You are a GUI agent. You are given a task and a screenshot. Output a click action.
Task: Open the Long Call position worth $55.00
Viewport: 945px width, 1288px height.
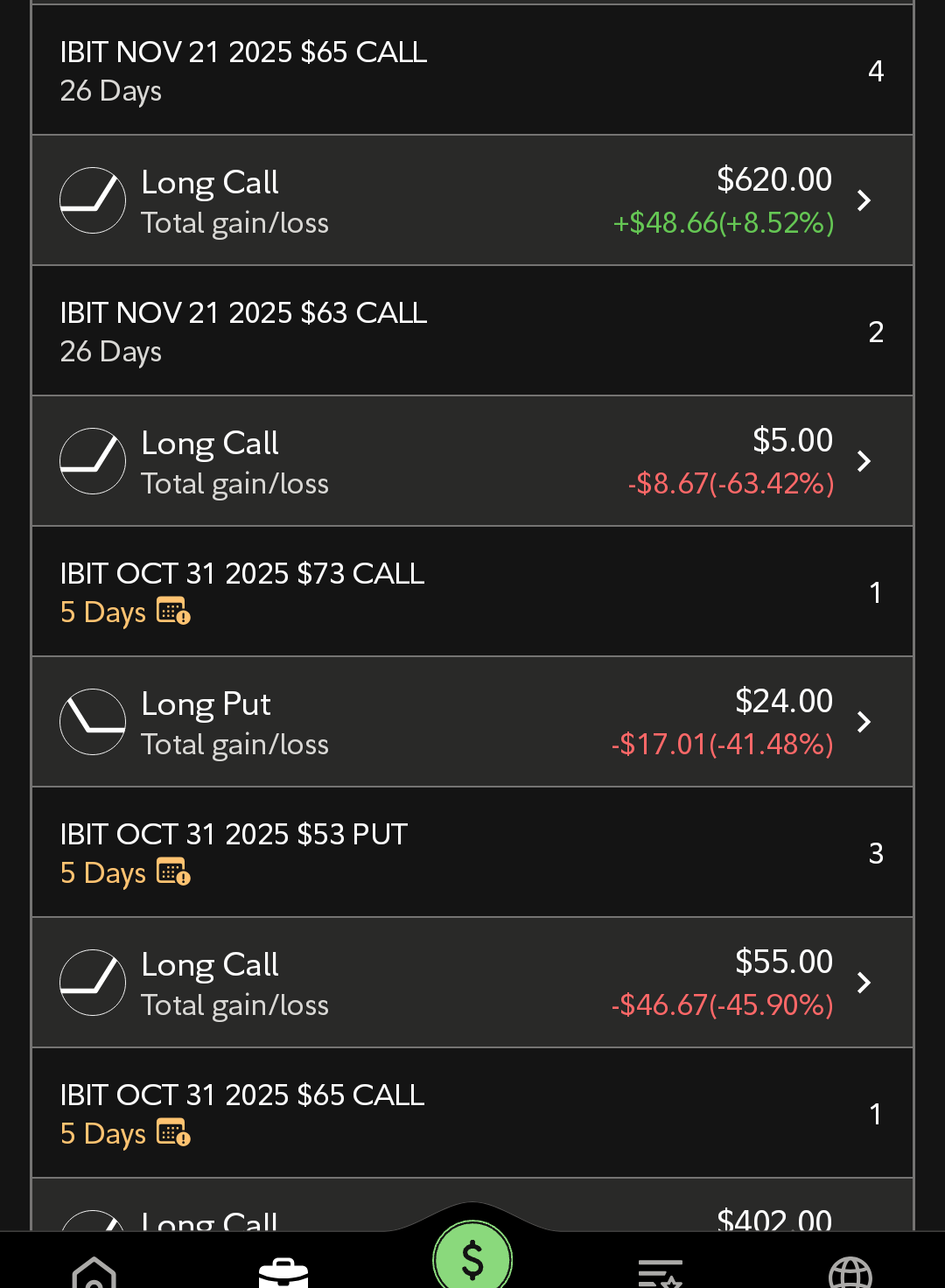472,983
